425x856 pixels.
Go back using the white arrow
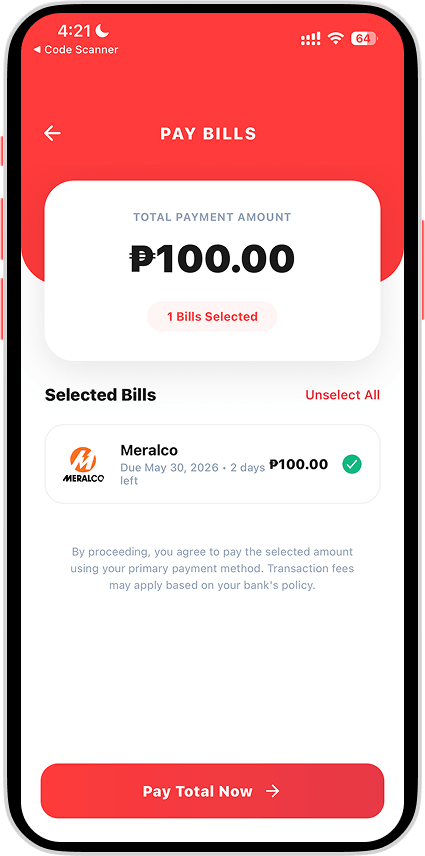(52, 133)
